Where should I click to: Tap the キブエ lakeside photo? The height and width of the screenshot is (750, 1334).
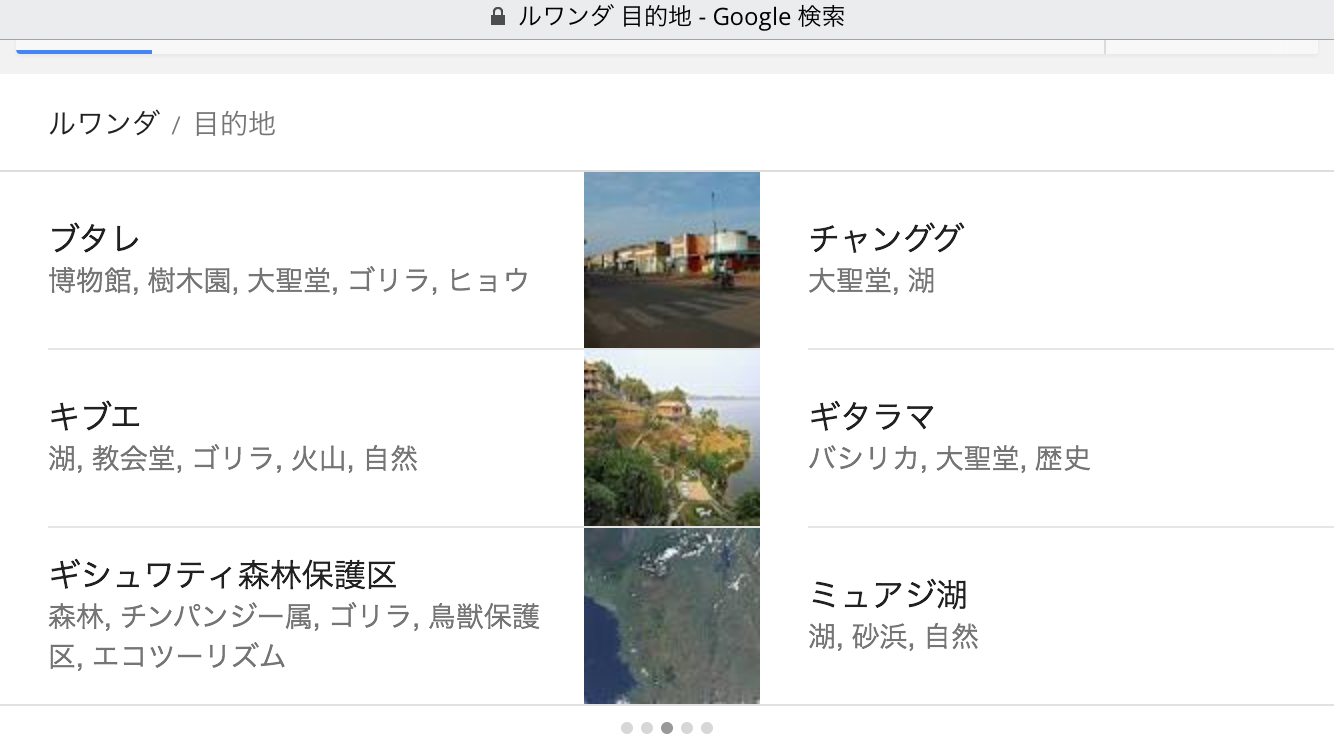click(x=671, y=438)
